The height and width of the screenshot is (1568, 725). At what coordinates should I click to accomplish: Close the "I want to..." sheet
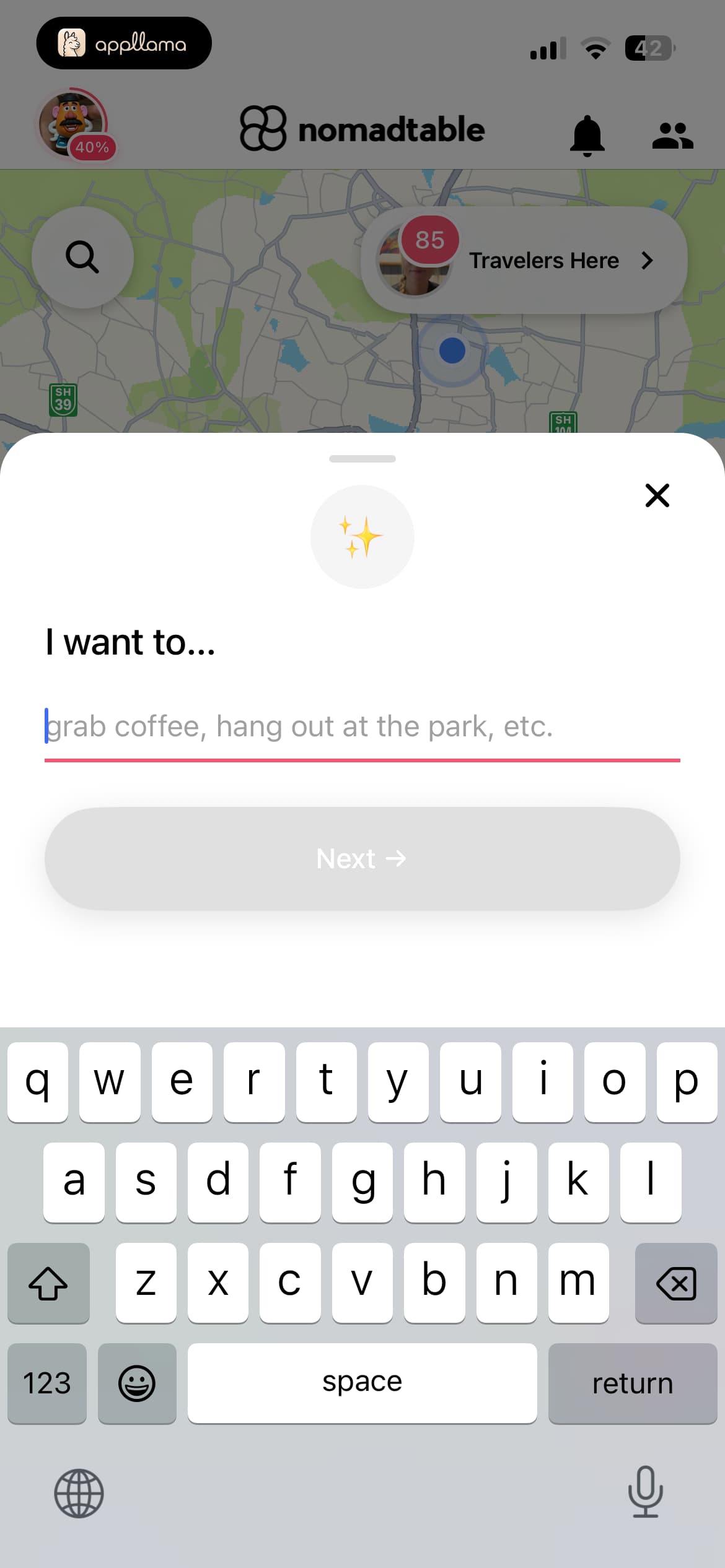click(x=657, y=495)
